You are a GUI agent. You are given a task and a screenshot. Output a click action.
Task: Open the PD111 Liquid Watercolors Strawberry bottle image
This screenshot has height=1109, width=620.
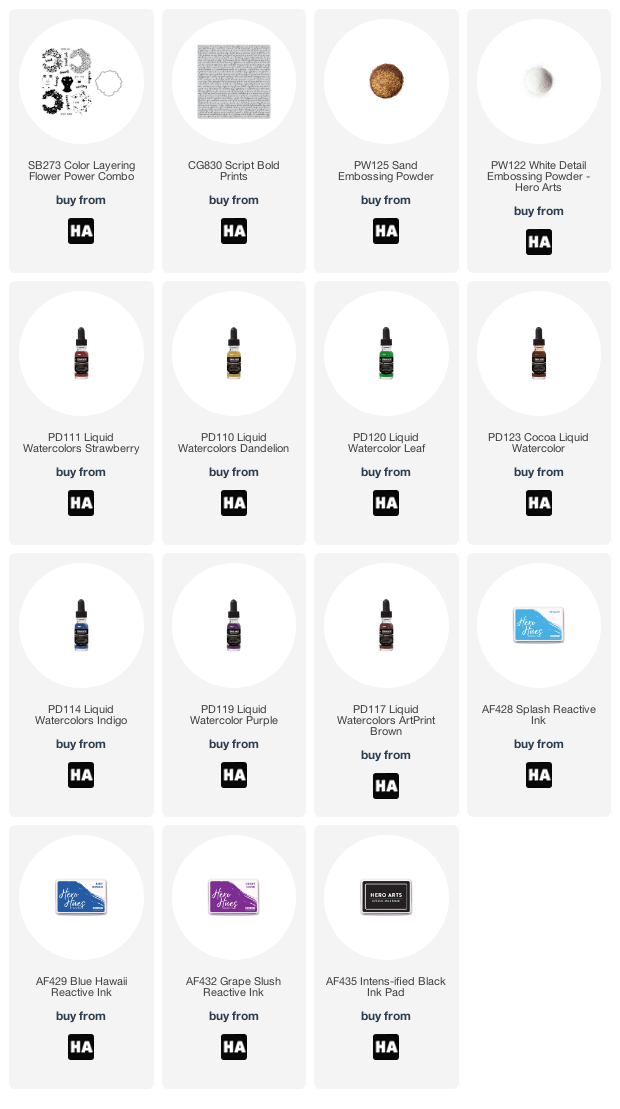pyautogui.click(x=81, y=354)
